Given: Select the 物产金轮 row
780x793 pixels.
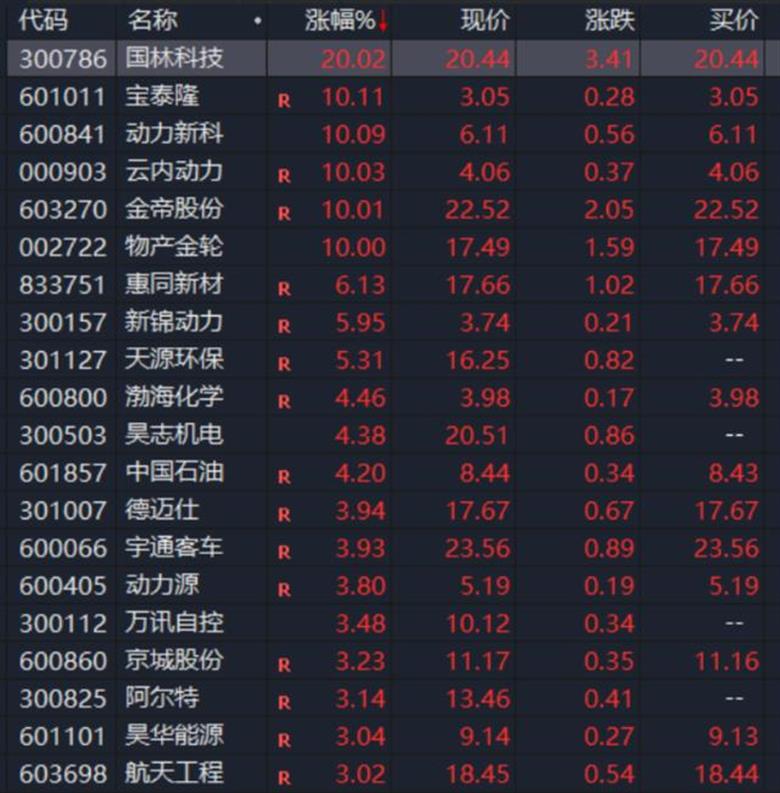Looking at the screenshot, I should tap(175, 247).
